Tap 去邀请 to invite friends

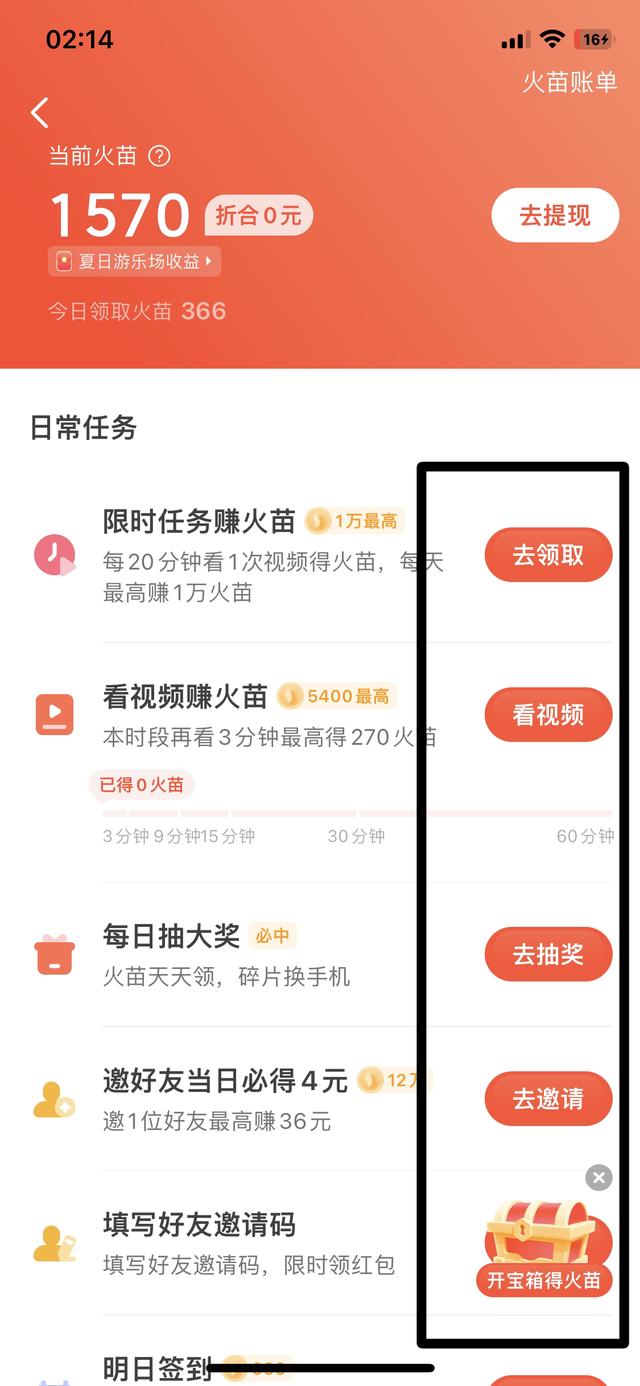[x=548, y=1099]
